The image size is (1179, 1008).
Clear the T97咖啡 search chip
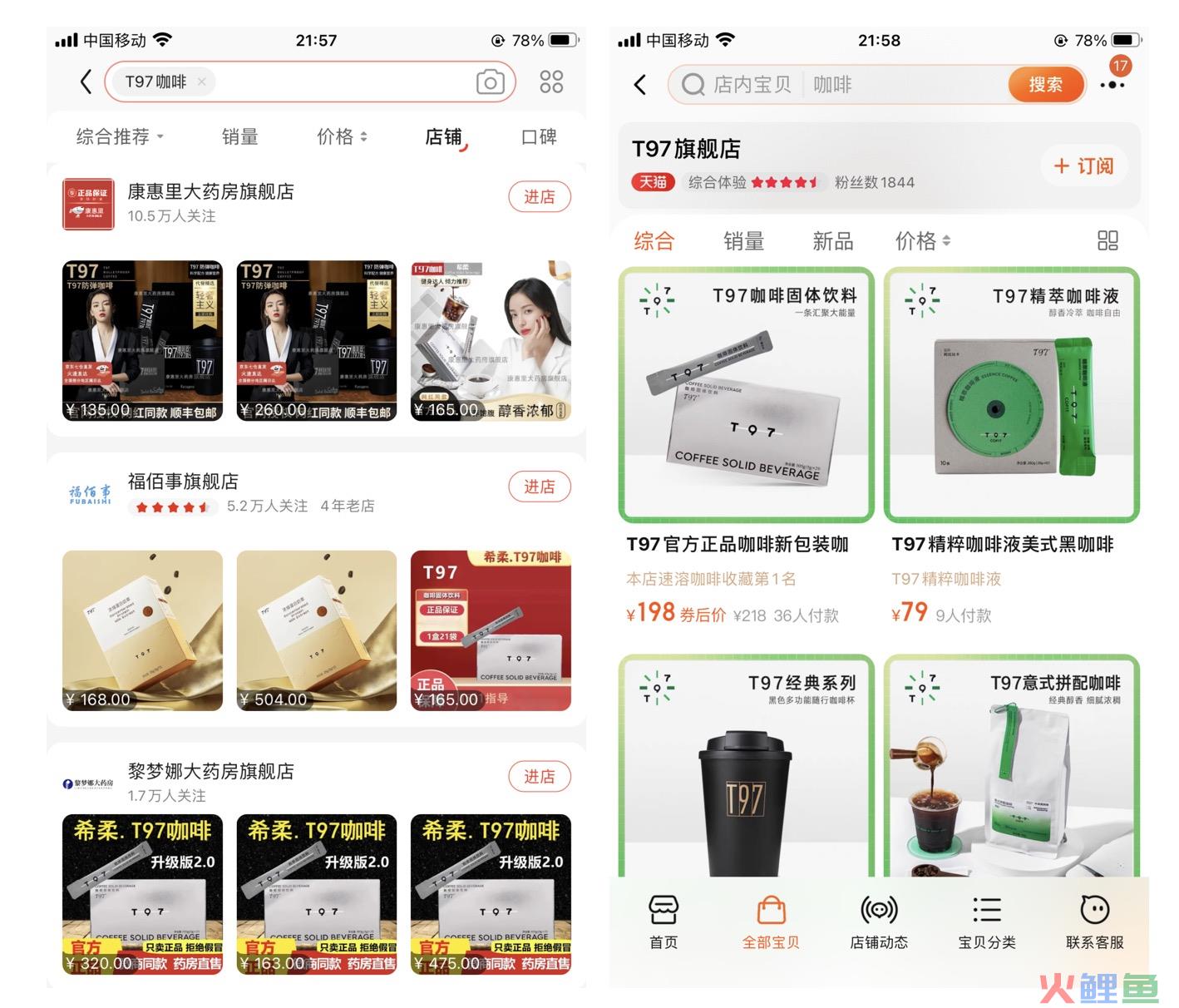tap(201, 82)
